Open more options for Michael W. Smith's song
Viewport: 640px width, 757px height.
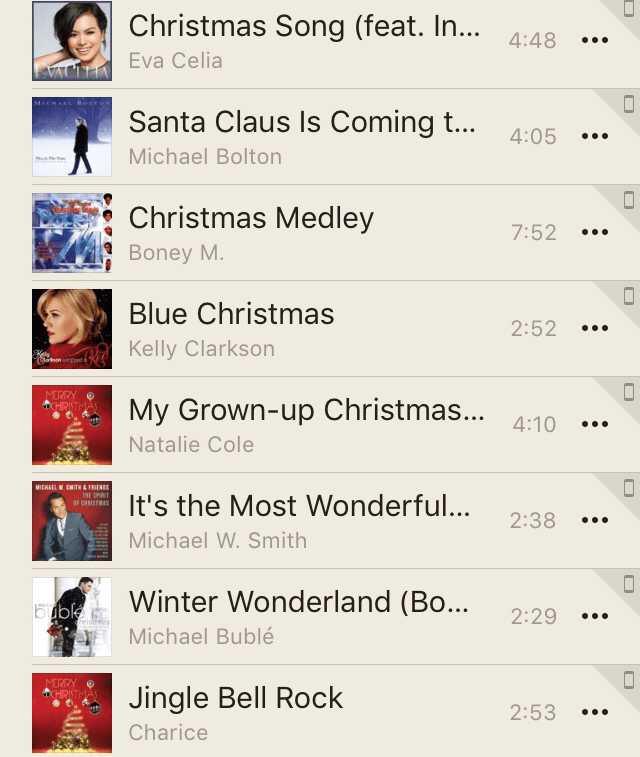[594, 521]
